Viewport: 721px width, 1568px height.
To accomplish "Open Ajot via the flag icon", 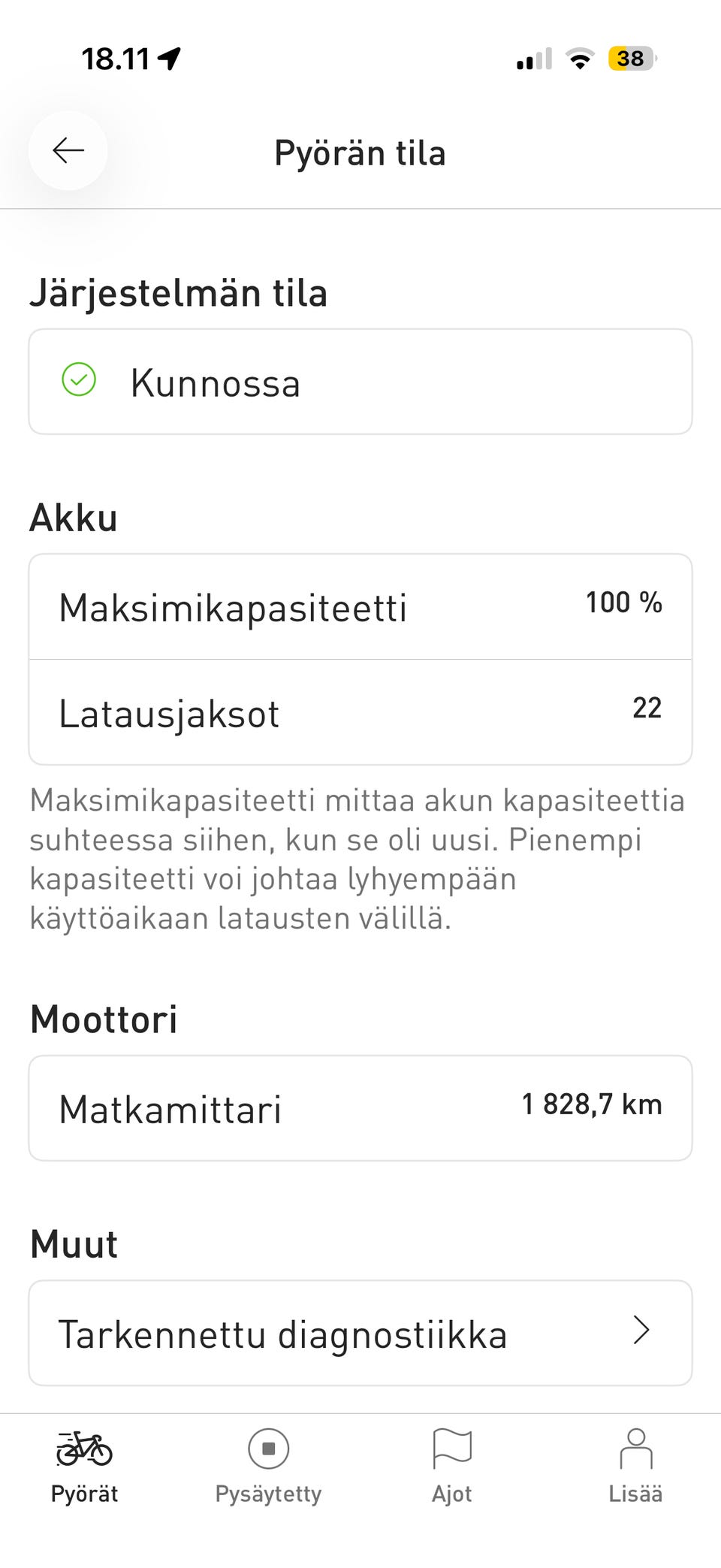I will (451, 1450).
